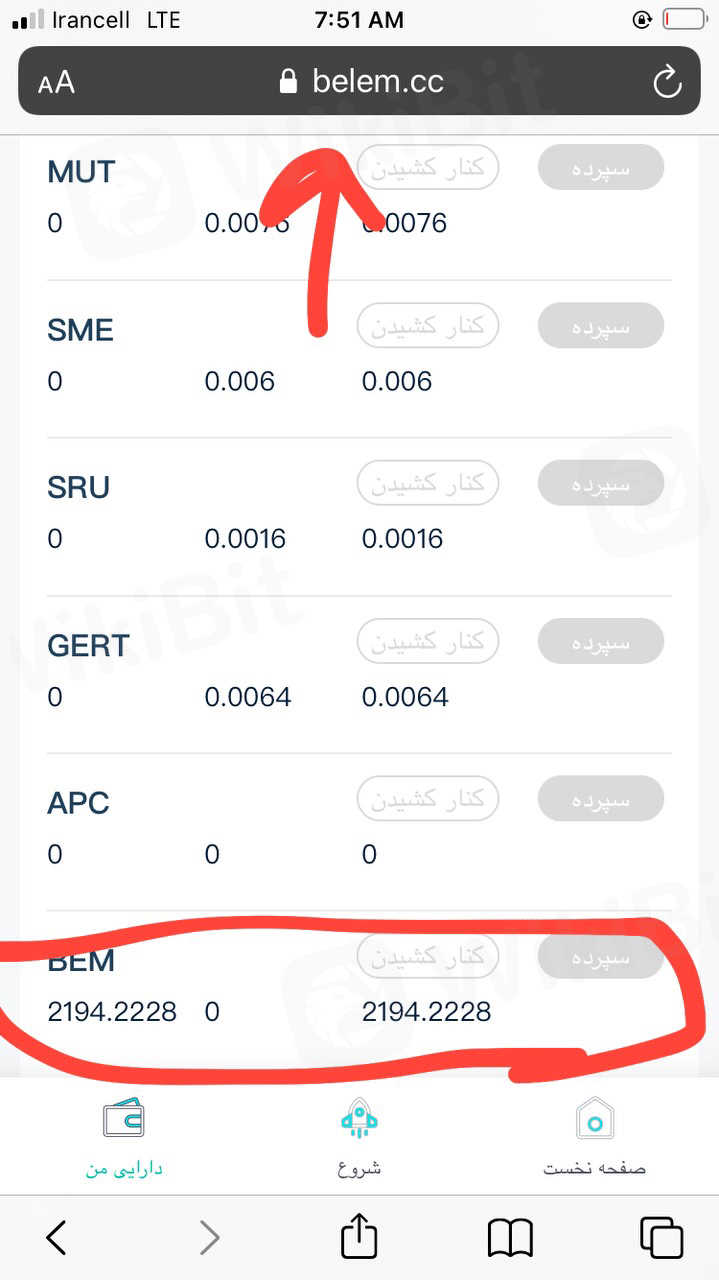Viewport: 719px width, 1280px height.
Task: Deposit into the SRU balance
Action: coord(600,483)
